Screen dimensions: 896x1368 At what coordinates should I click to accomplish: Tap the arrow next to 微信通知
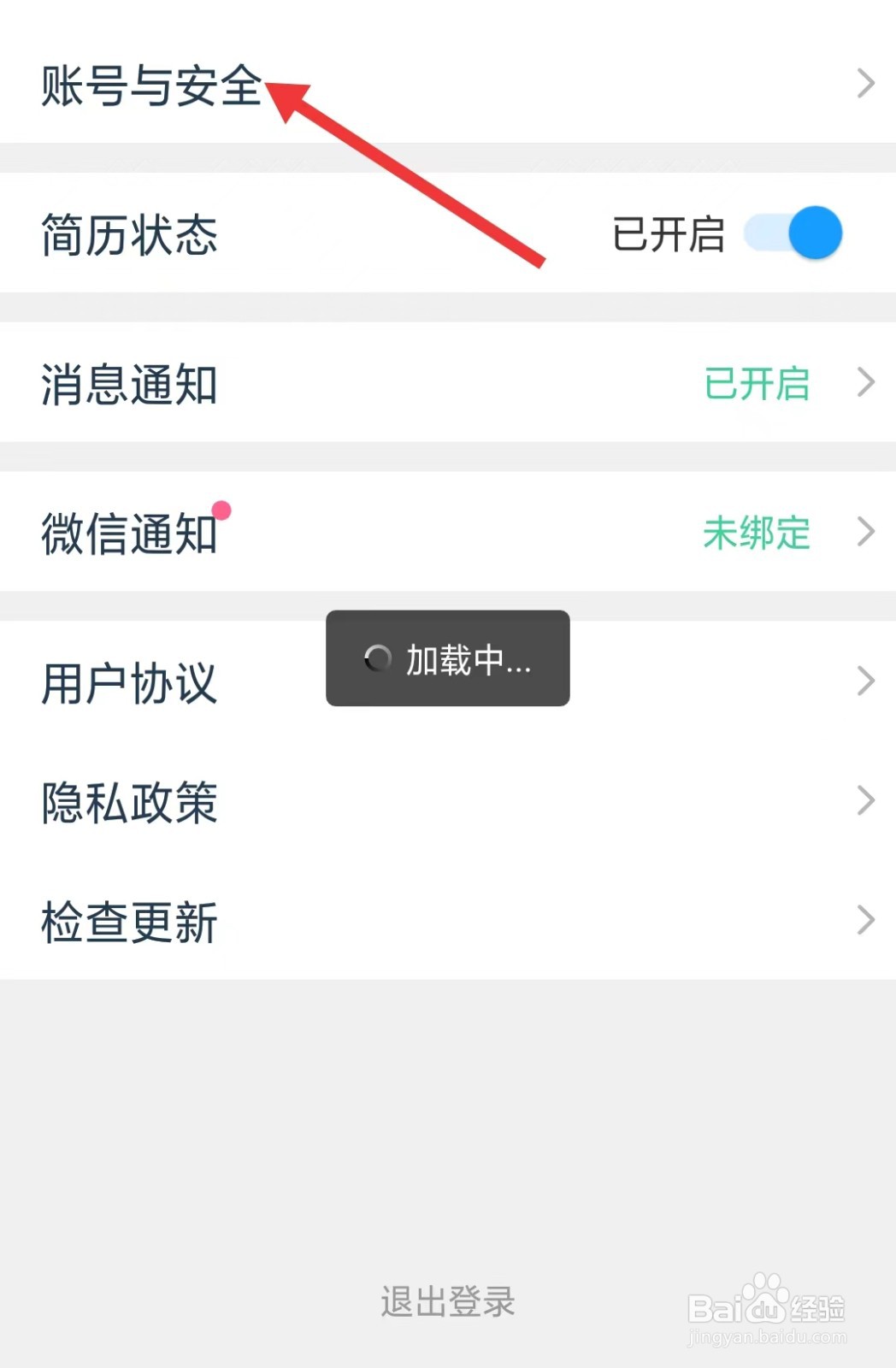point(867,532)
